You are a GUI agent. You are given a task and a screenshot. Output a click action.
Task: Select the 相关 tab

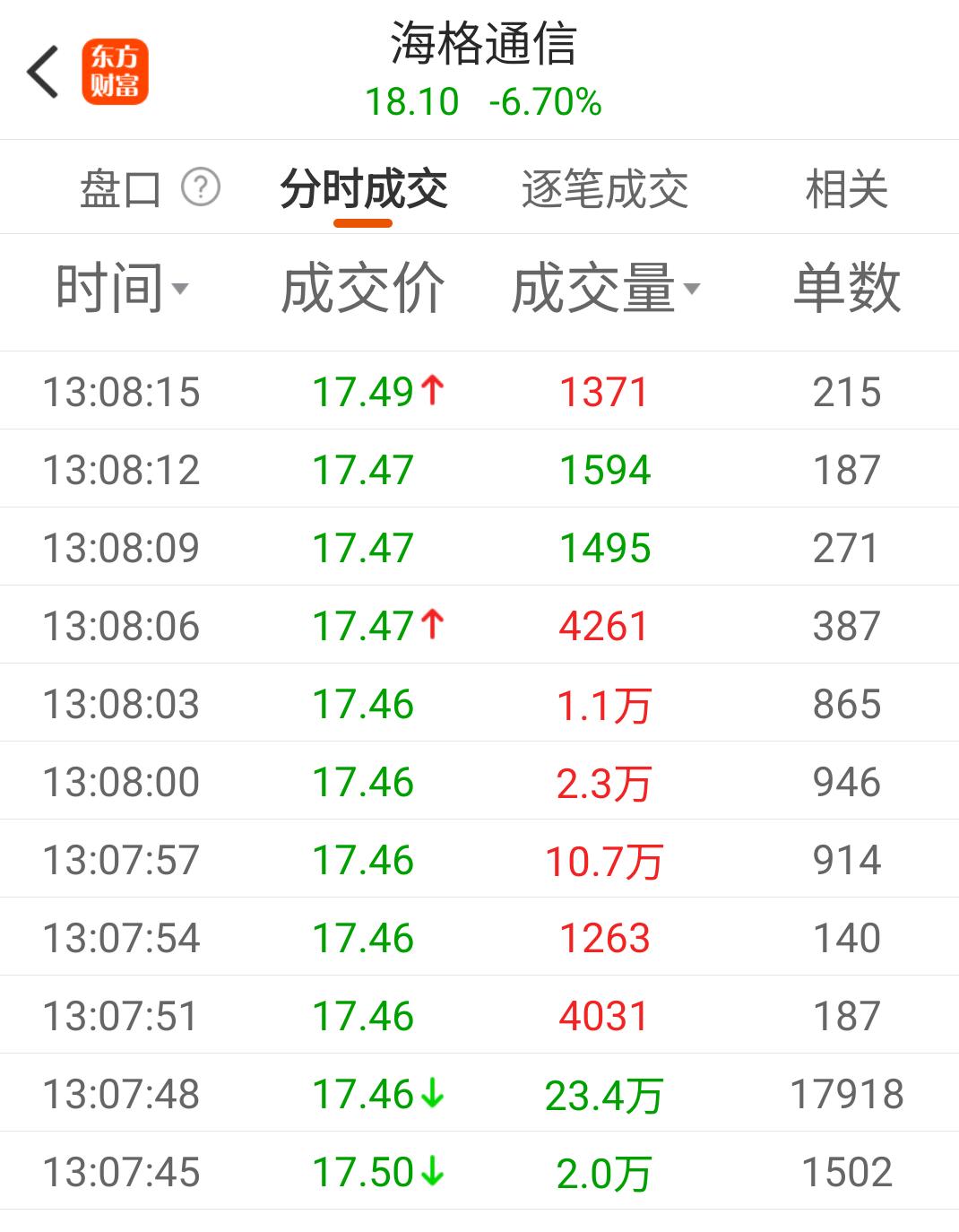coord(847,187)
